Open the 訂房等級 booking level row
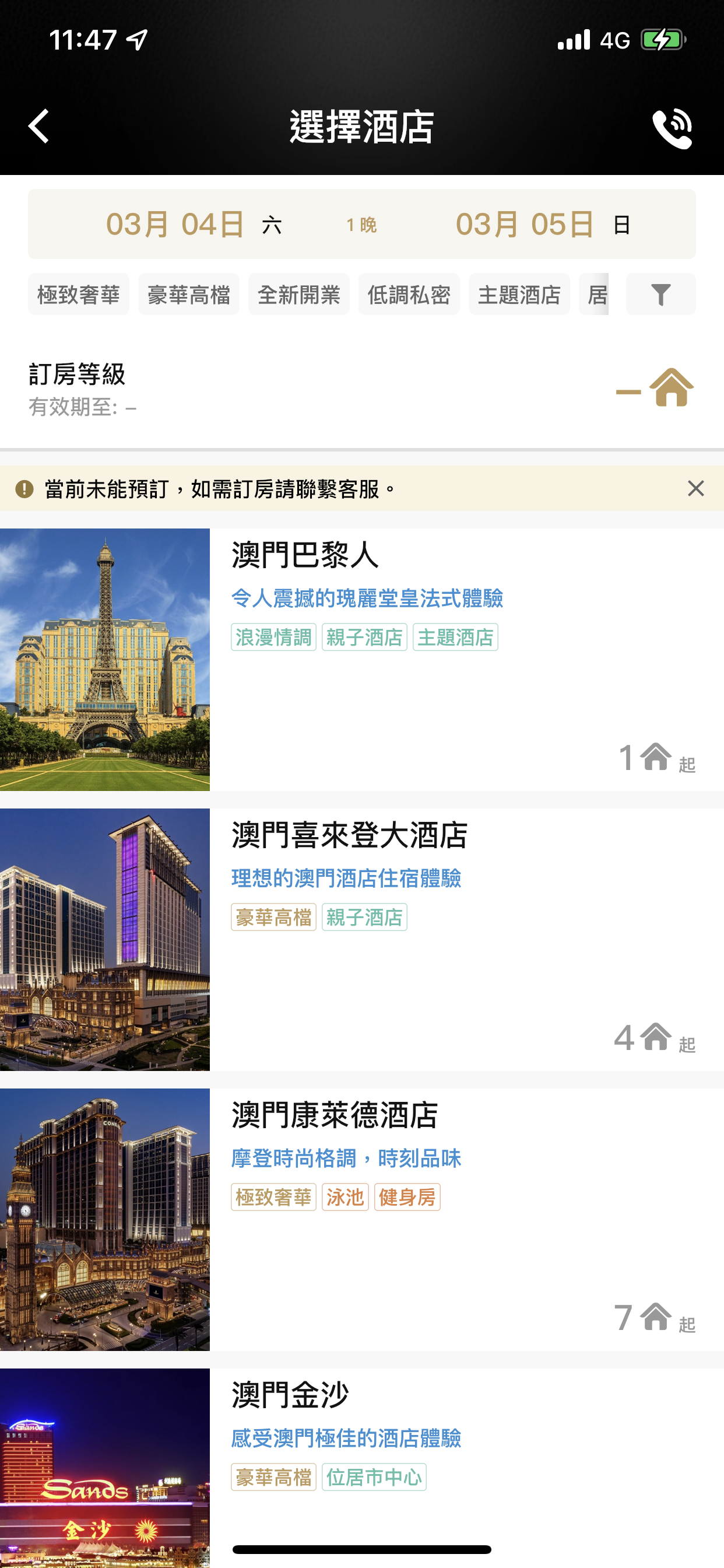724x1568 pixels. point(362,390)
